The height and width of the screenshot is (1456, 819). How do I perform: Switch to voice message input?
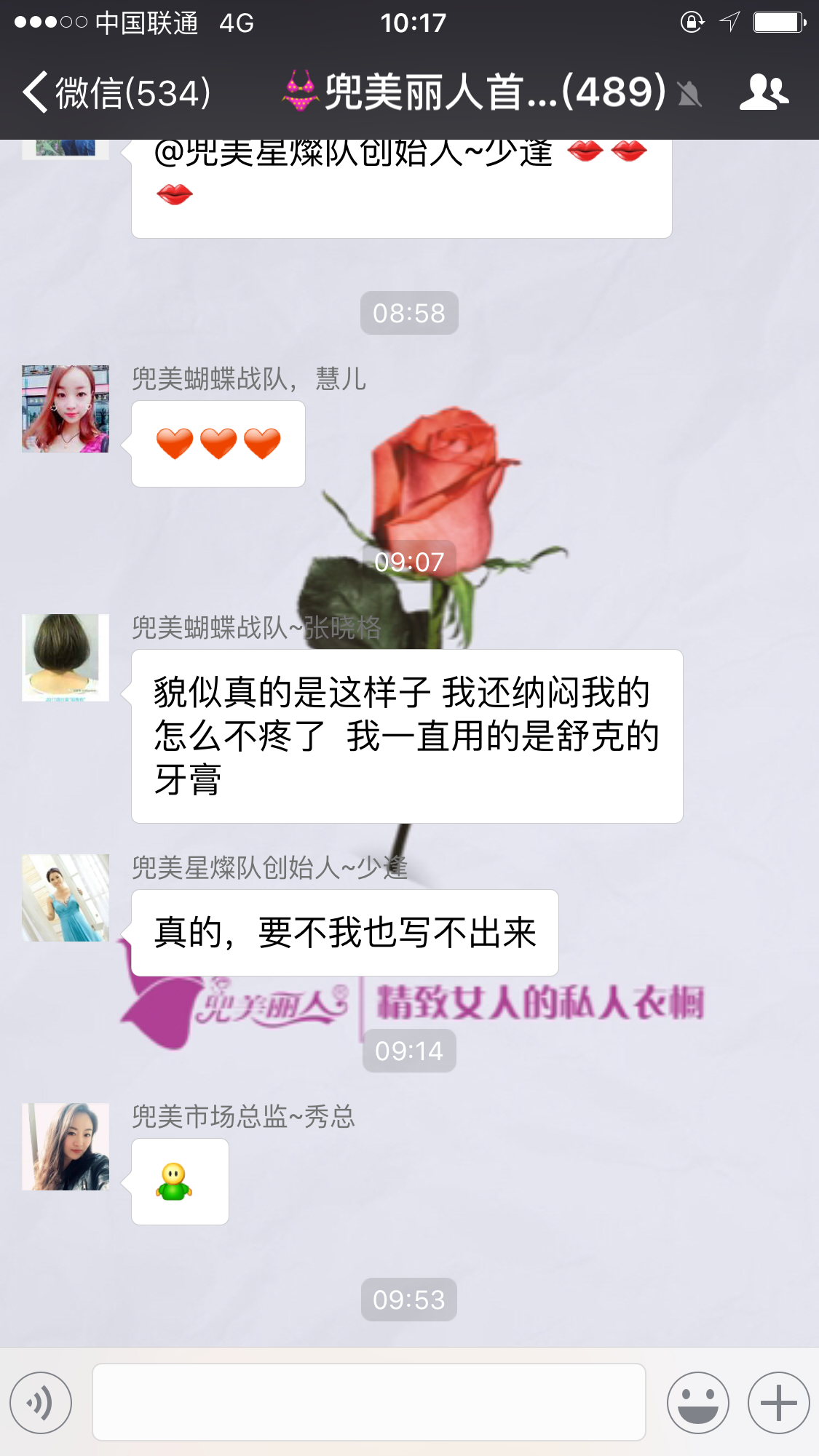(x=41, y=1402)
